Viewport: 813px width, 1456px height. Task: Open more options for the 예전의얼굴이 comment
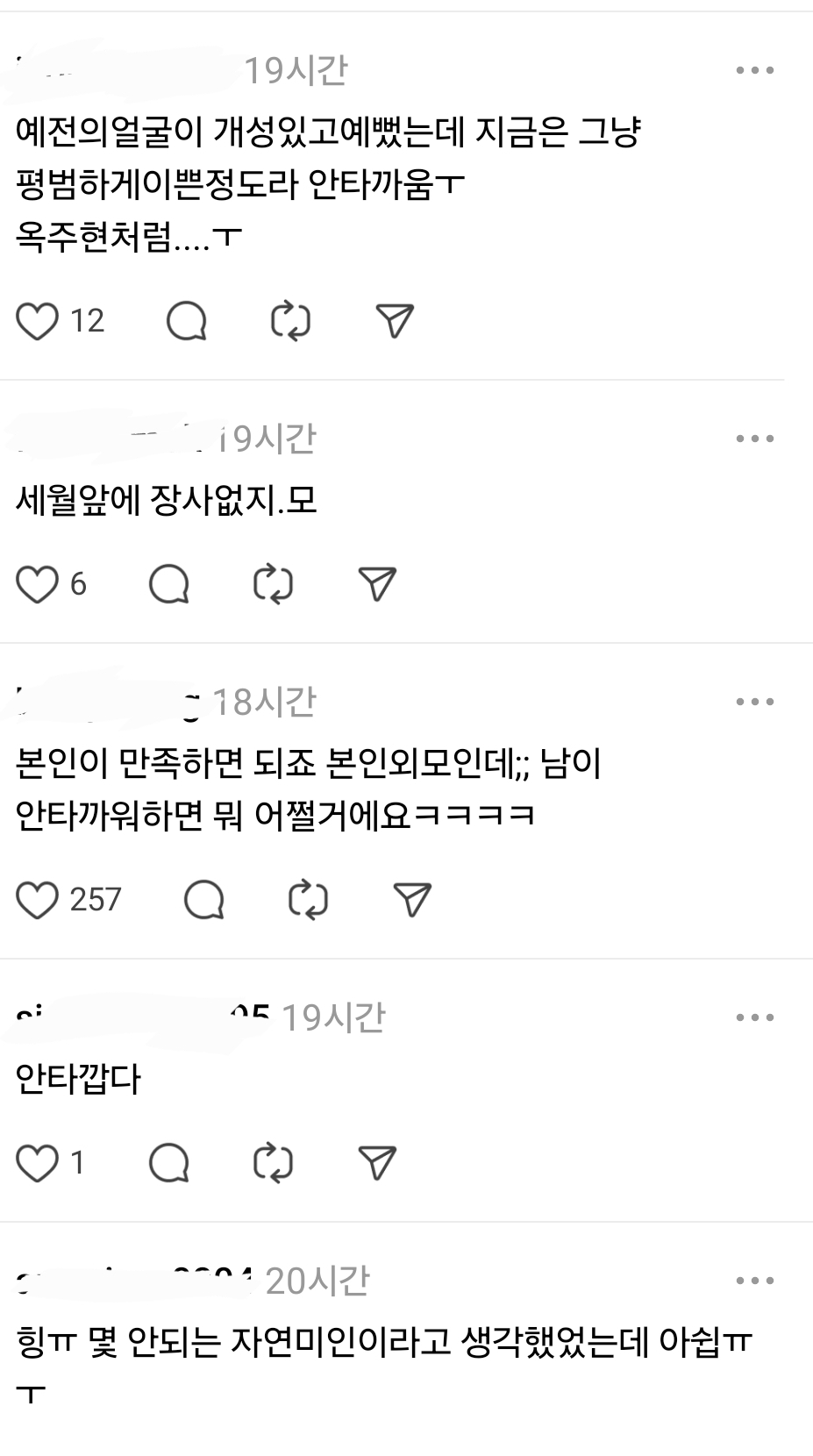(x=754, y=70)
